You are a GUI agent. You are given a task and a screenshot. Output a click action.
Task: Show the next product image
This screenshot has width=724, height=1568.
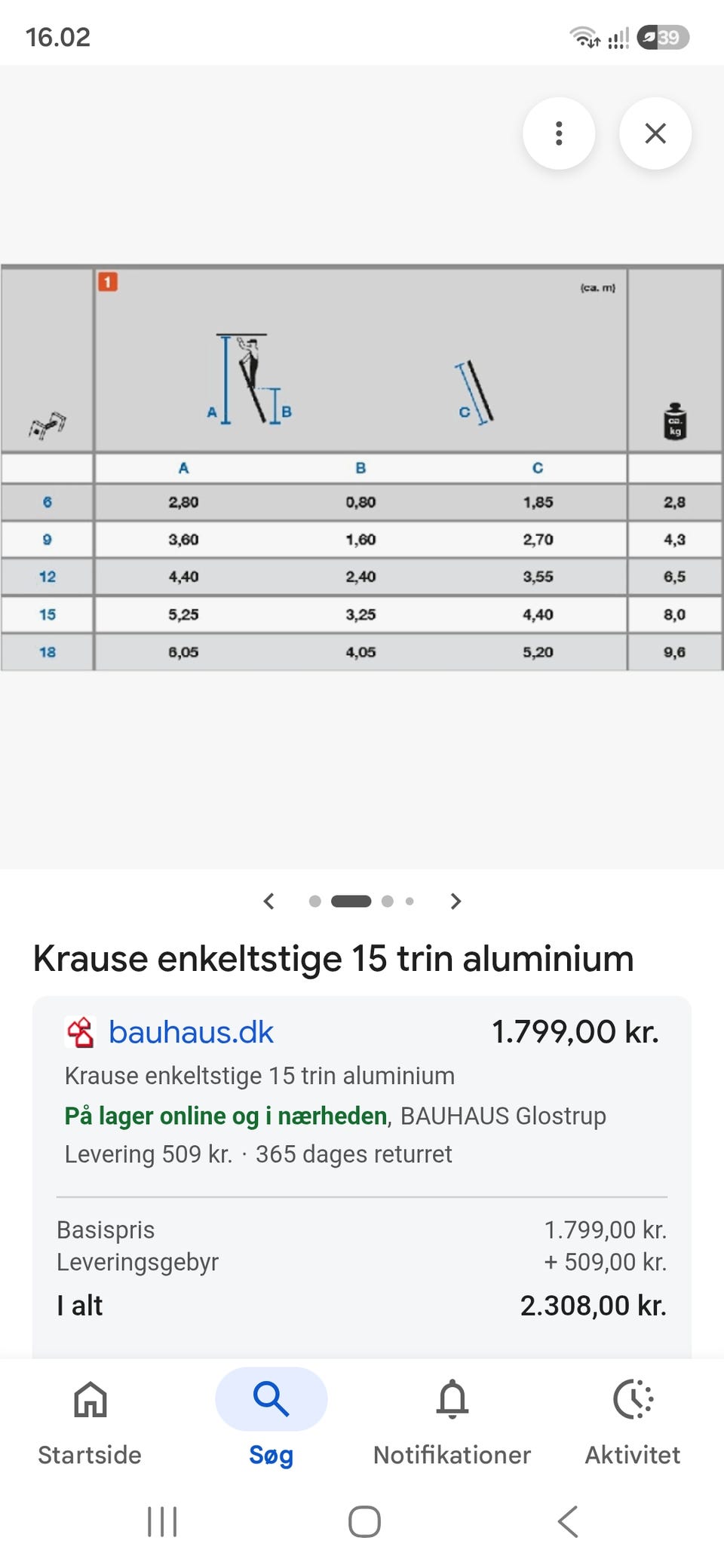pos(456,901)
